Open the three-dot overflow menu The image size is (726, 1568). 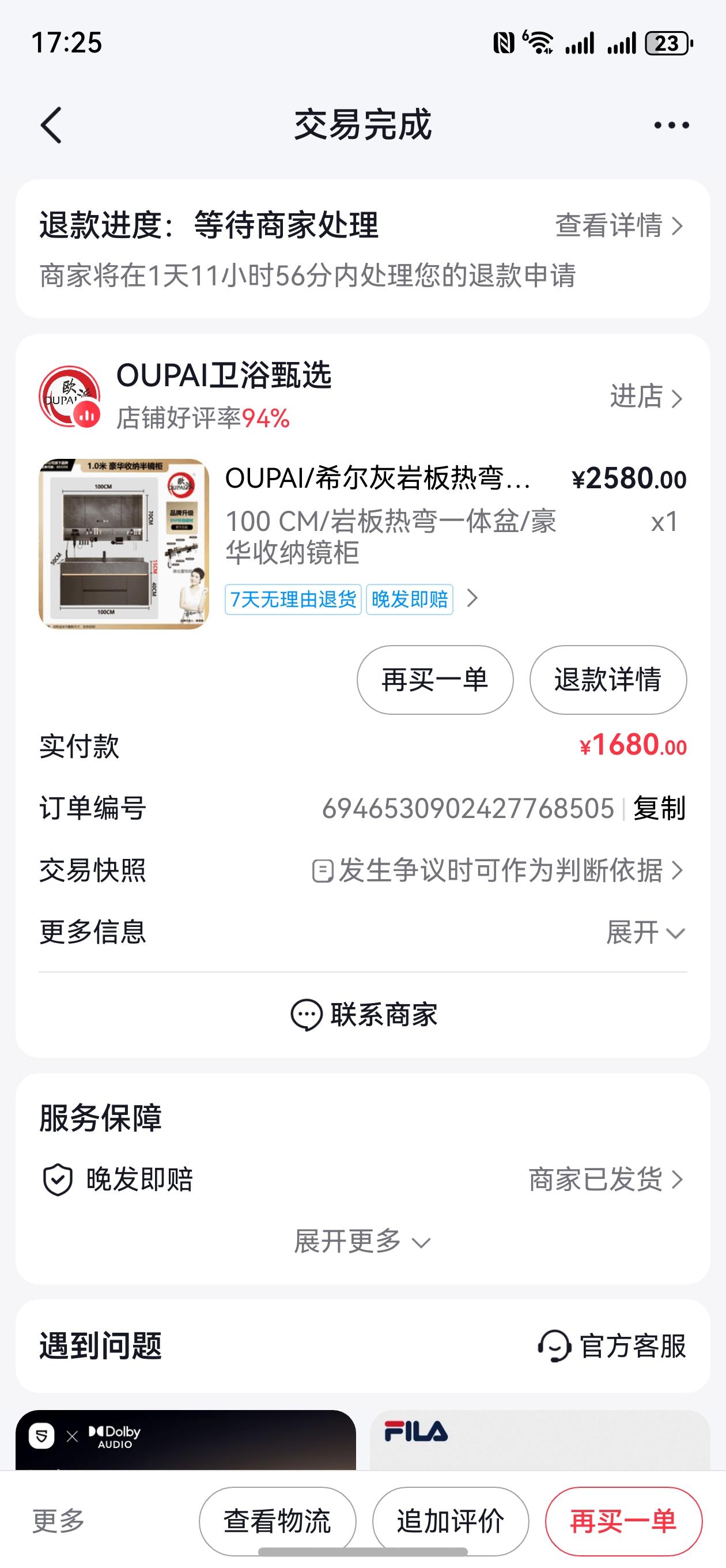[671, 126]
